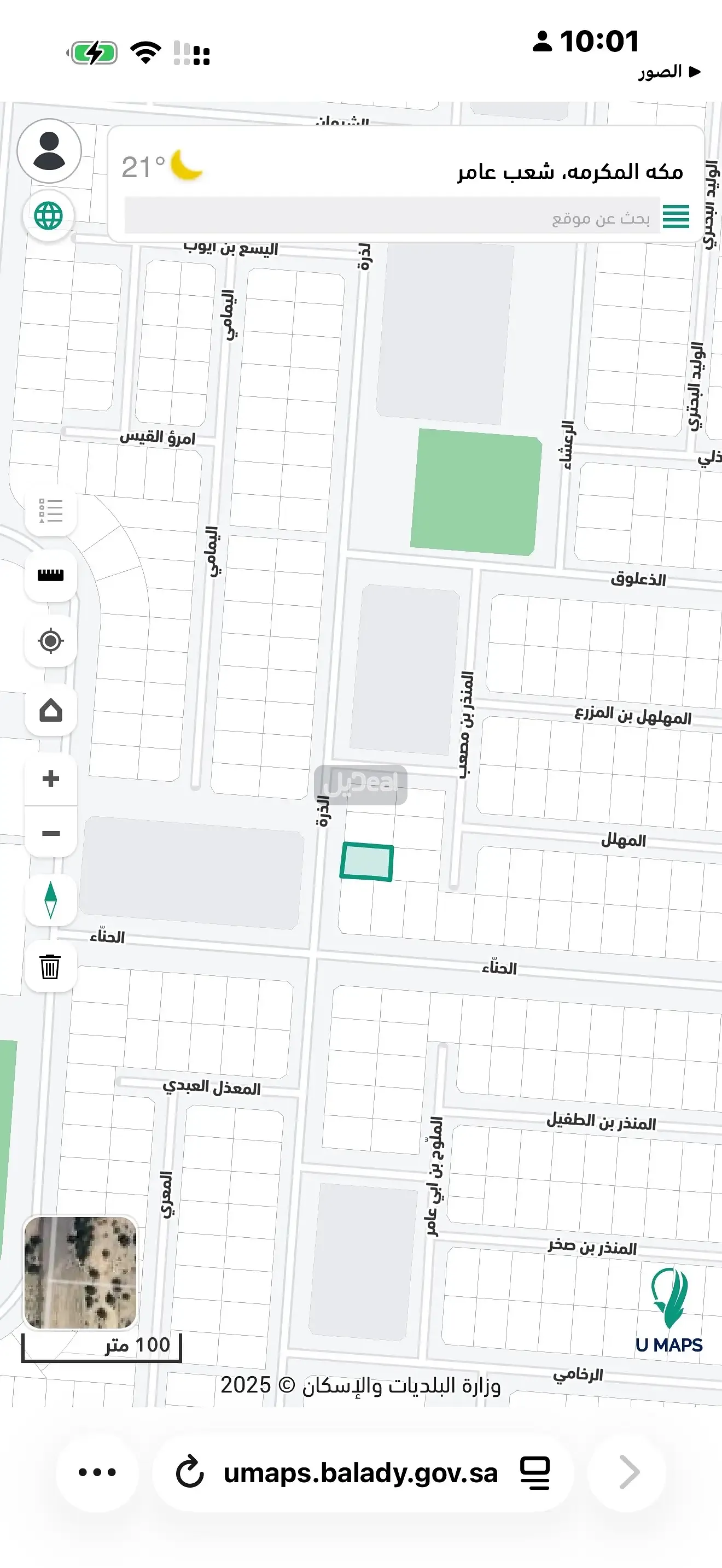Viewport: 722px width, 1568px height.
Task: Select the highlighted green land parcel
Action: pyautogui.click(x=366, y=861)
